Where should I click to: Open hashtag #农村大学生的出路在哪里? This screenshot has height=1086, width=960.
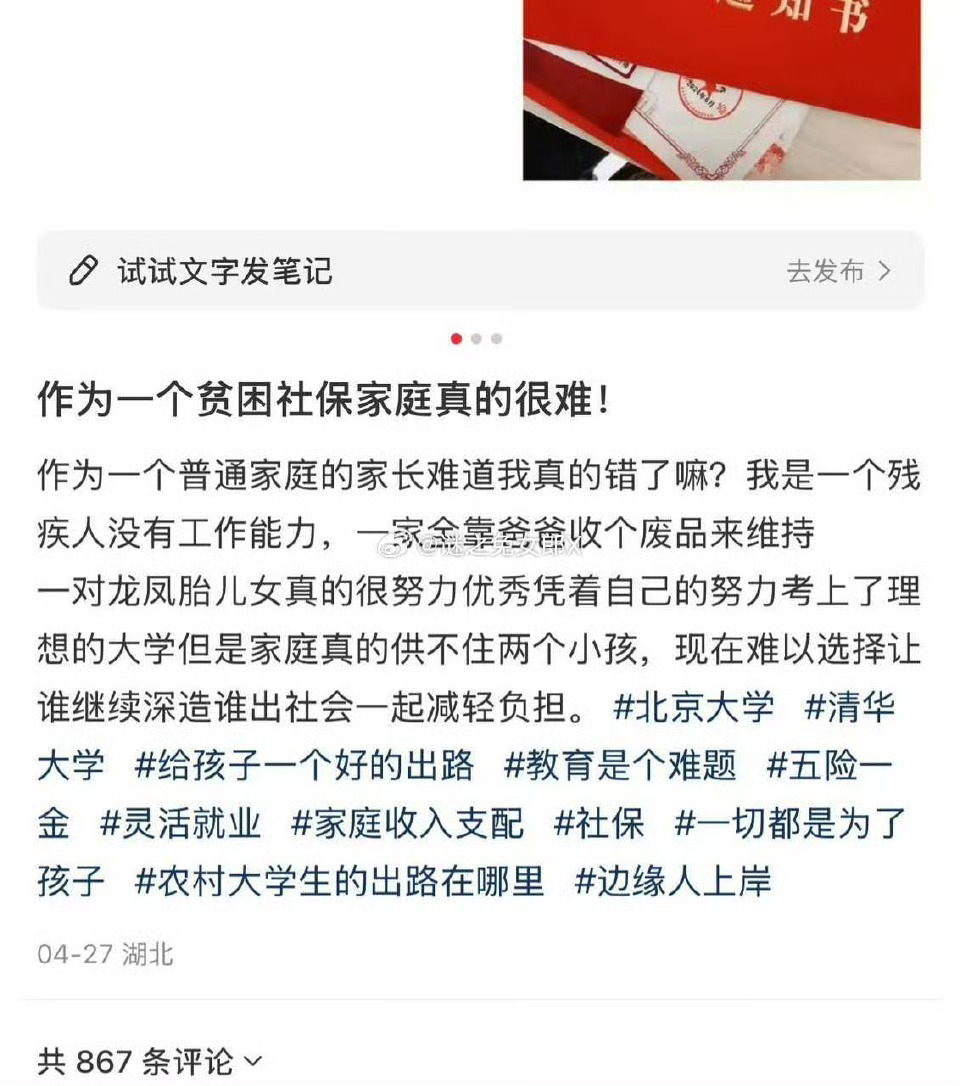click(339, 881)
